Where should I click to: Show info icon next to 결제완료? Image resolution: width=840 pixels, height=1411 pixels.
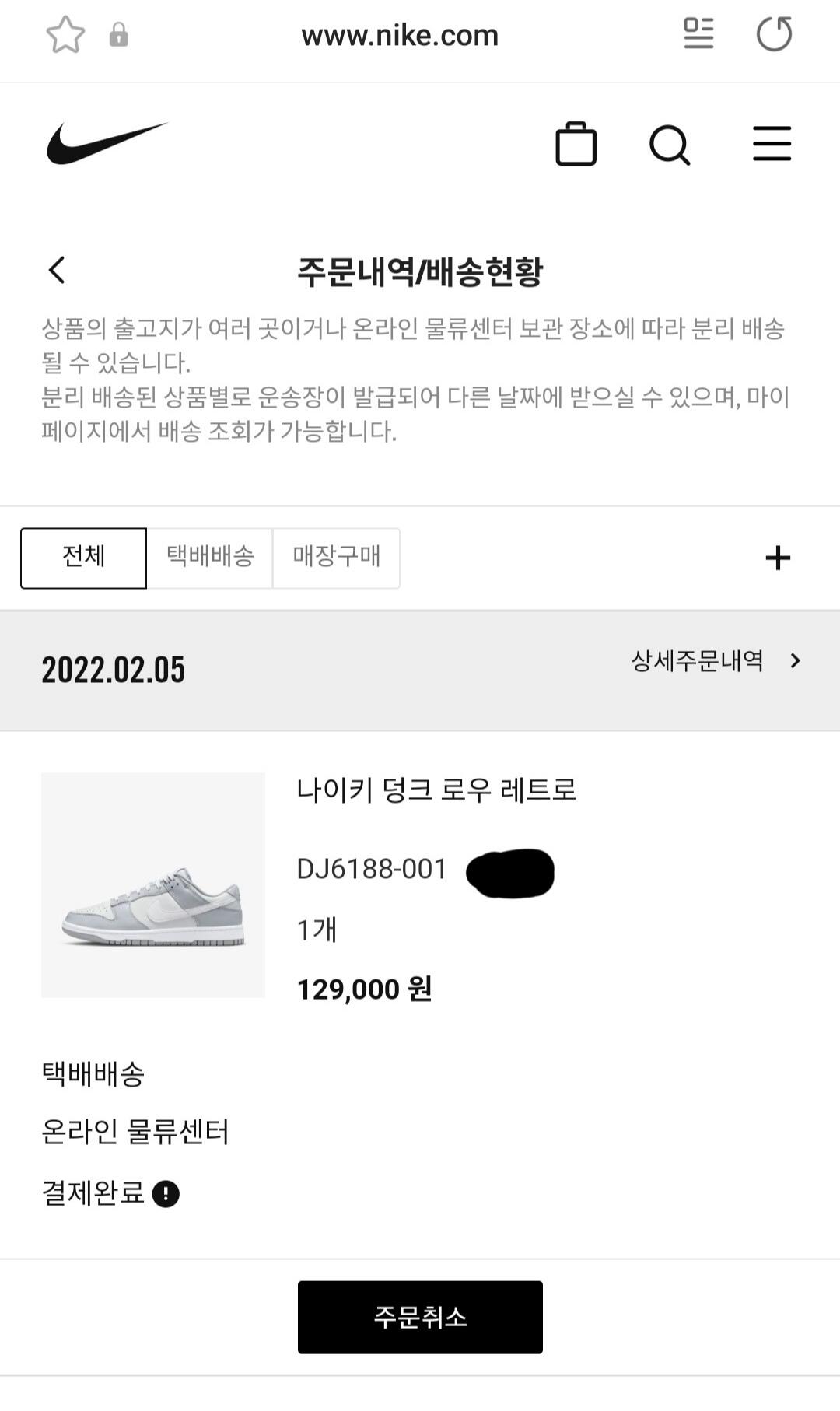pos(166,1193)
